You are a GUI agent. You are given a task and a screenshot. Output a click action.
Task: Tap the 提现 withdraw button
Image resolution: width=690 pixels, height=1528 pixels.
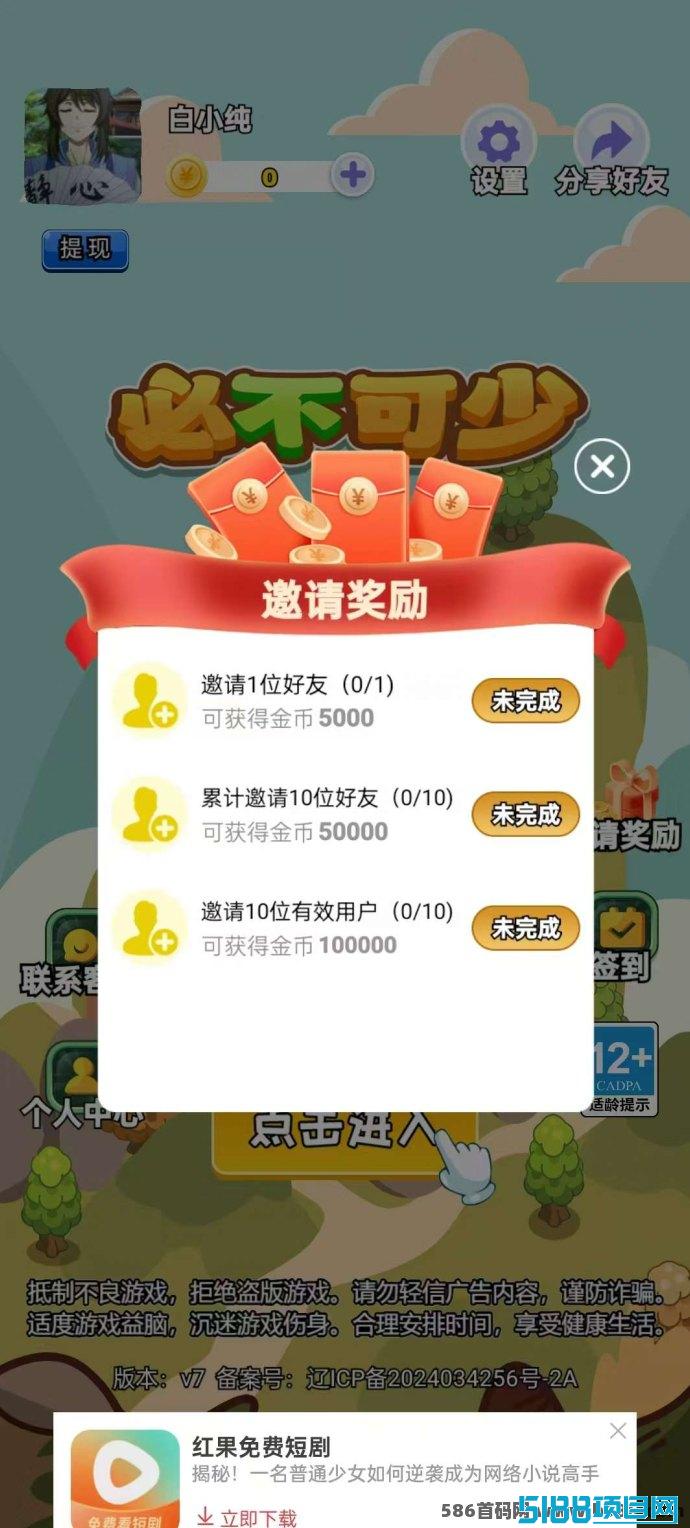[x=85, y=249]
